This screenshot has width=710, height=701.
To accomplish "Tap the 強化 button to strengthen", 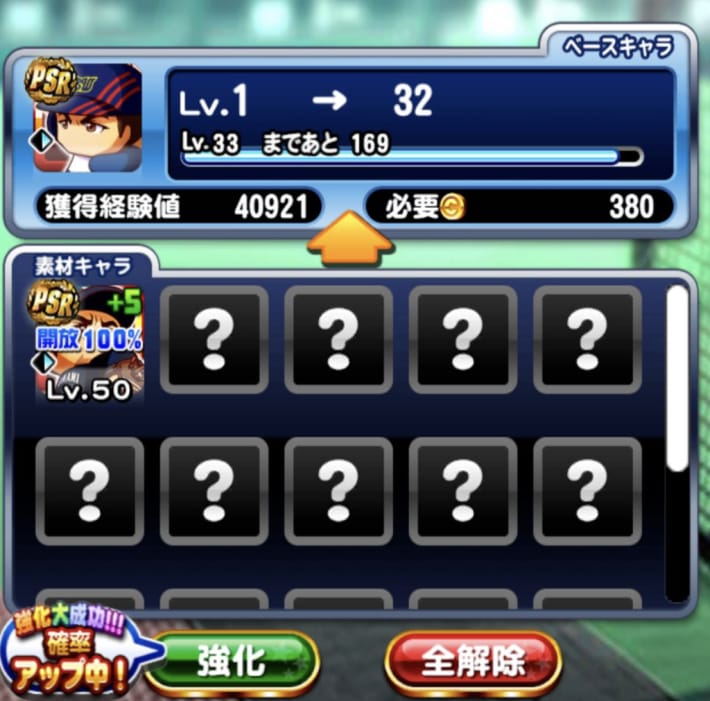I will click(x=231, y=661).
